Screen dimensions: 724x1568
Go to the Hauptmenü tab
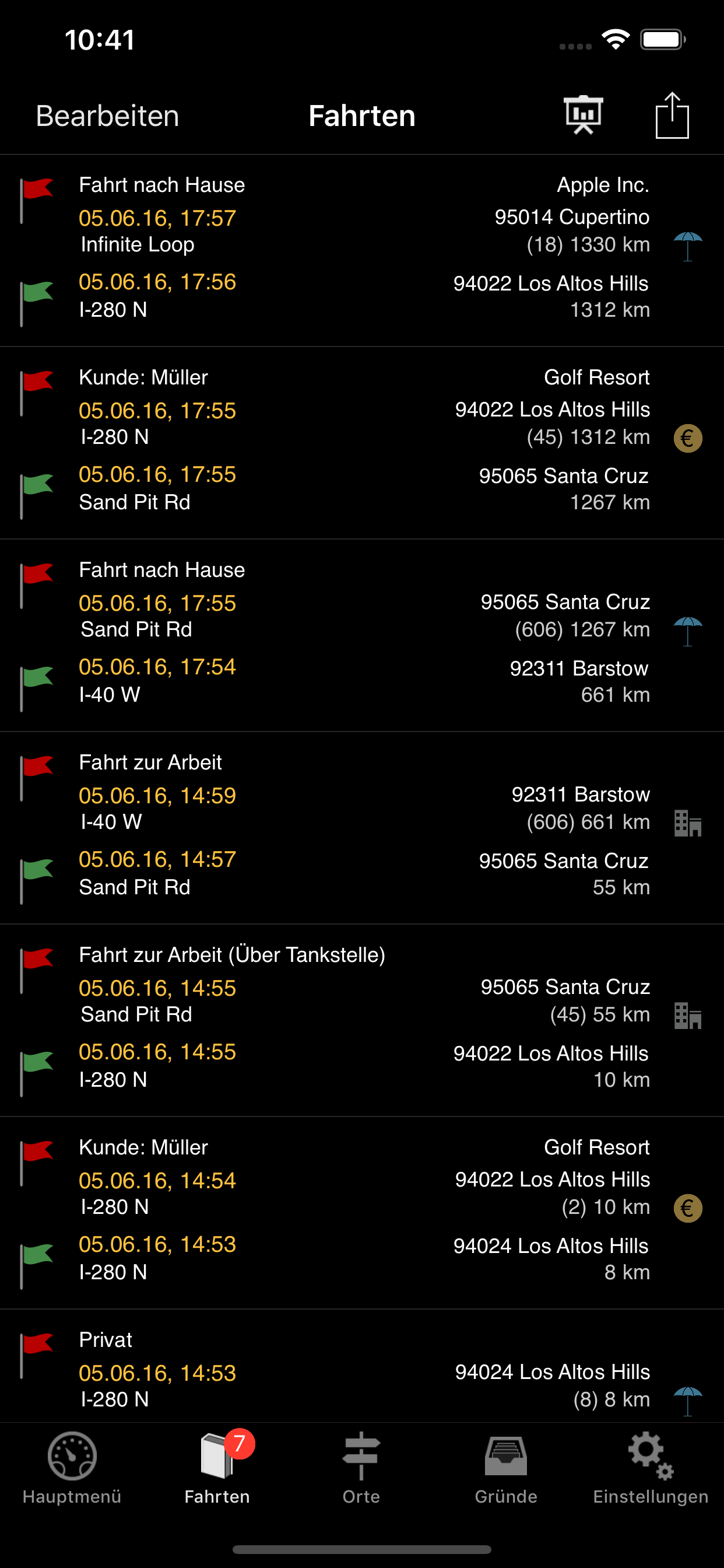tap(72, 1468)
